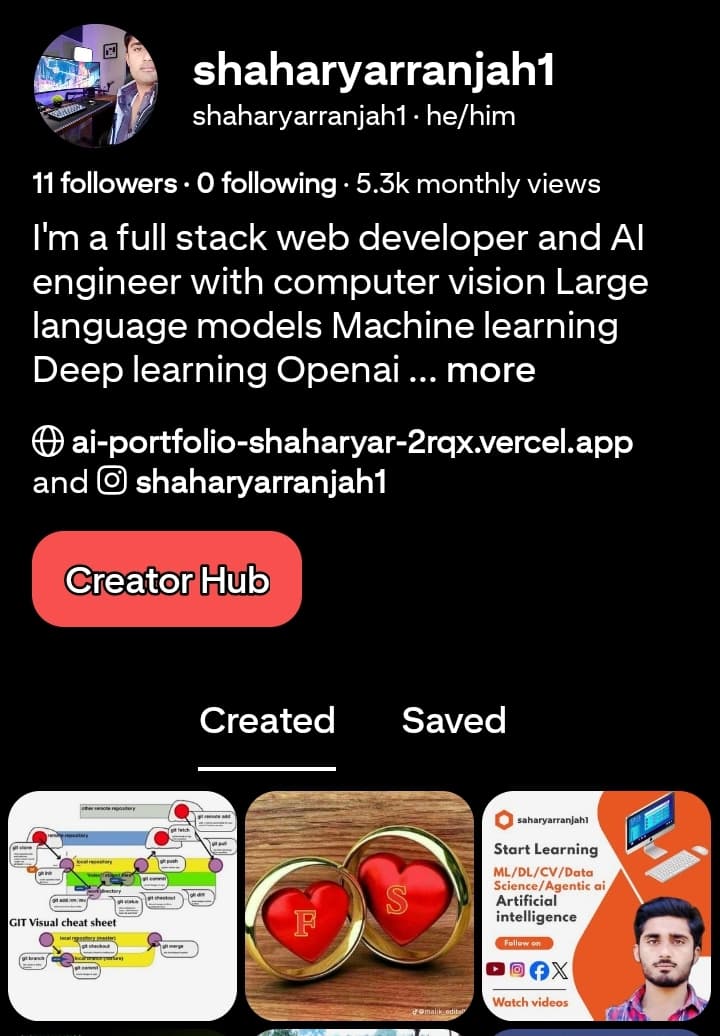The height and width of the screenshot is (1036, 720).
Task: Open Creator Hub
Action: 167,579
